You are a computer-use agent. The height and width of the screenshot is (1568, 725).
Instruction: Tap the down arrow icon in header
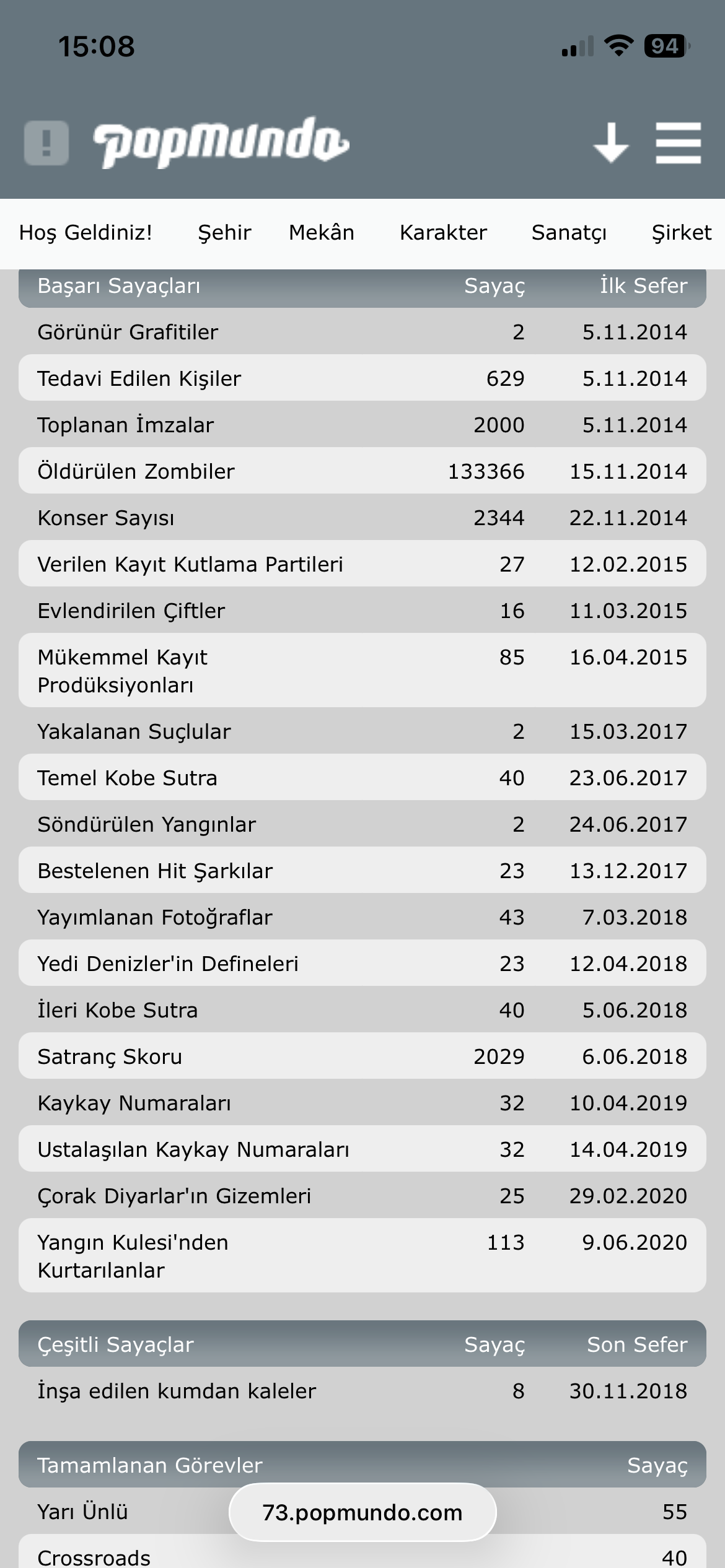[x=611, y=143]
